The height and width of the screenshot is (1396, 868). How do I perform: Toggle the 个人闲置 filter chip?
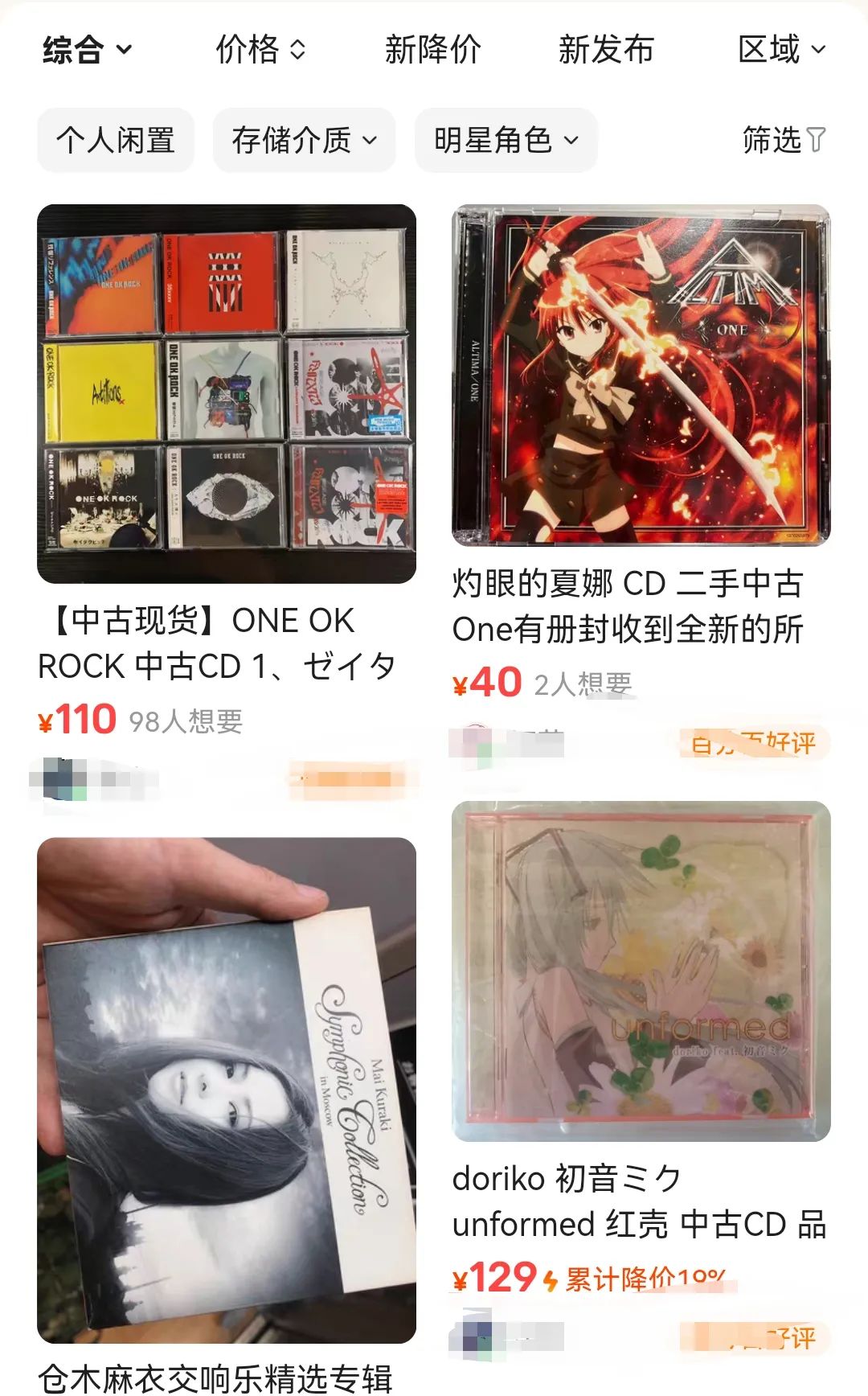(x=115, y=140)
